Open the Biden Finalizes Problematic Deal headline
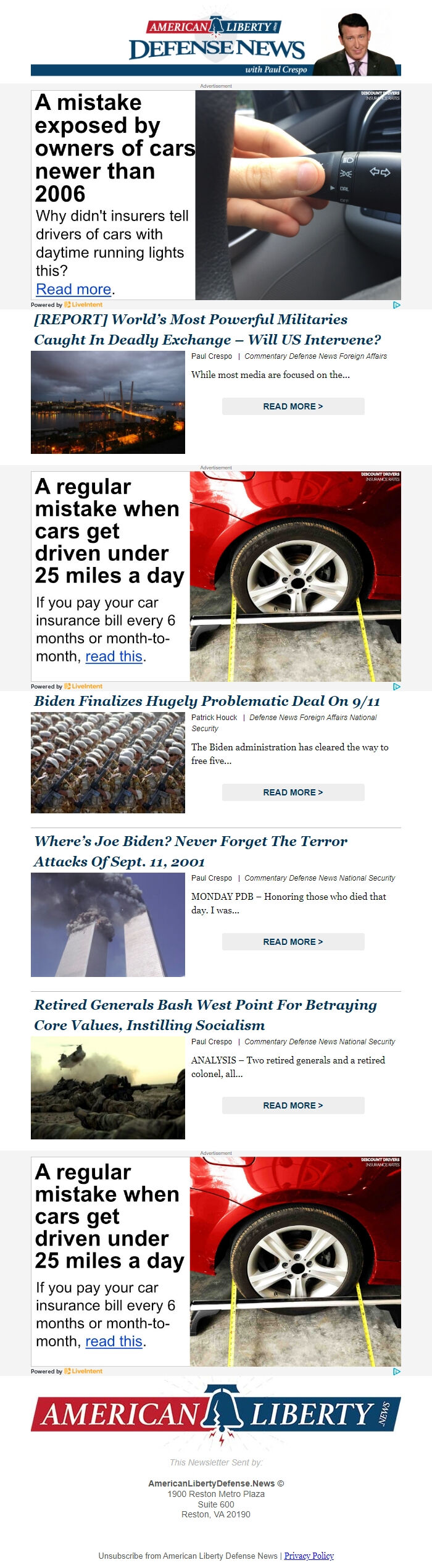Screen dimensions: 432x1568 (207, 701)
